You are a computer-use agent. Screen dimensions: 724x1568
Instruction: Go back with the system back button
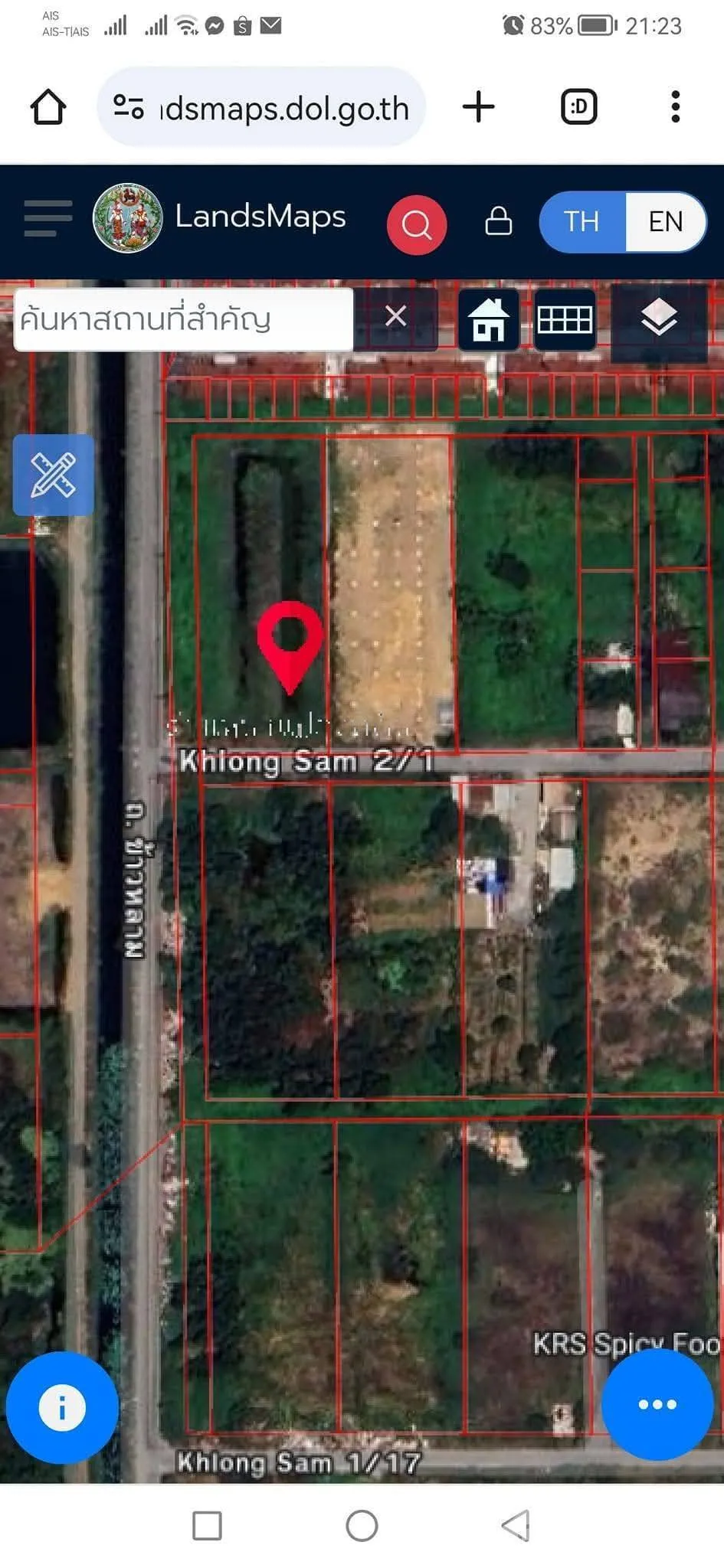click(x=516, y=1526)
